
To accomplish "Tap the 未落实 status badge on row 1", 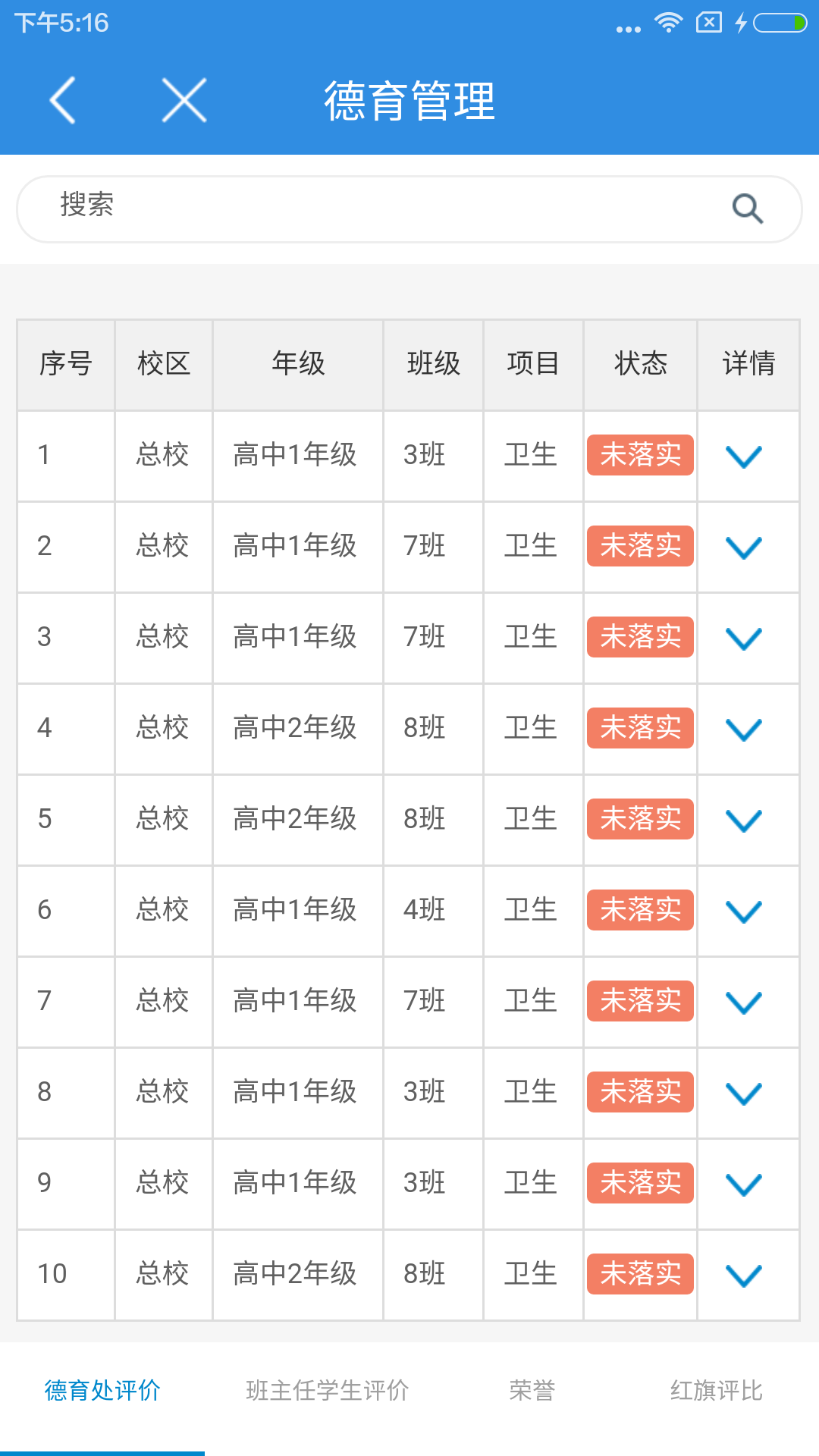I will (x=639, y=455).
